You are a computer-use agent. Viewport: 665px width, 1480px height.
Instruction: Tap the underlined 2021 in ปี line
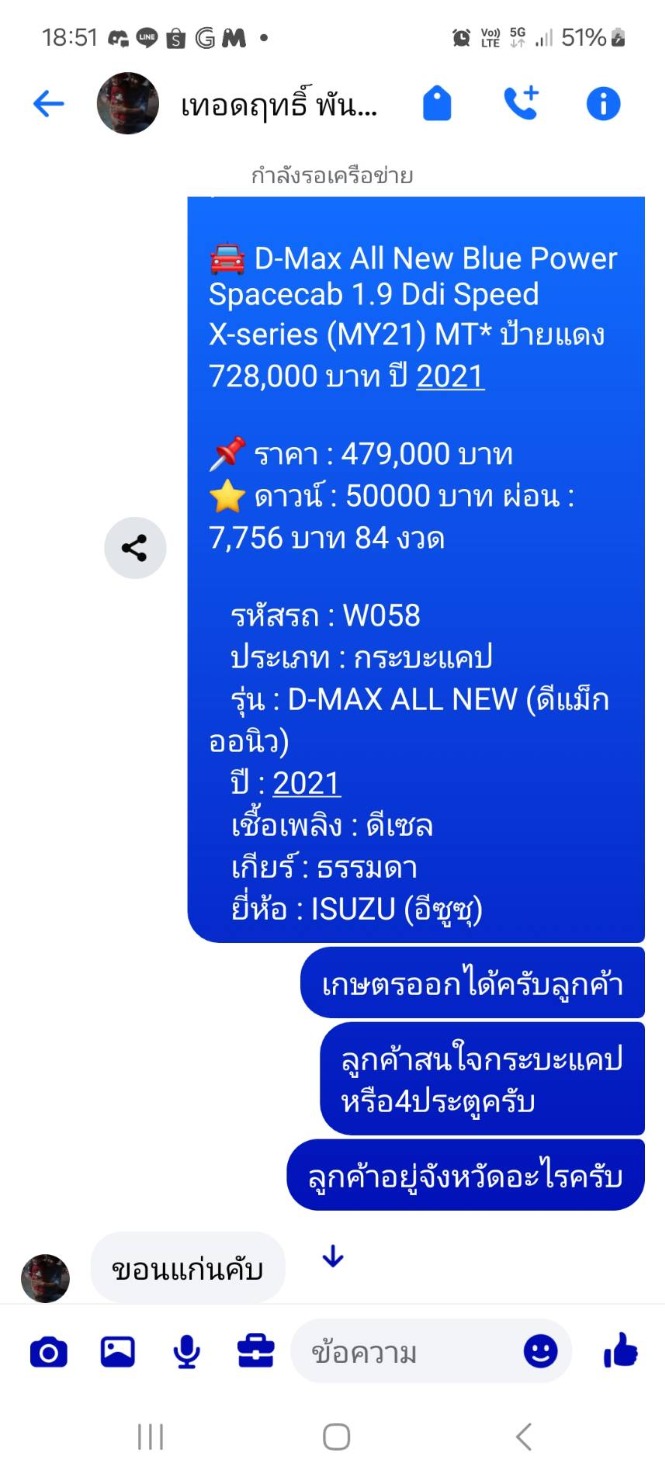[x=307, y=783]
